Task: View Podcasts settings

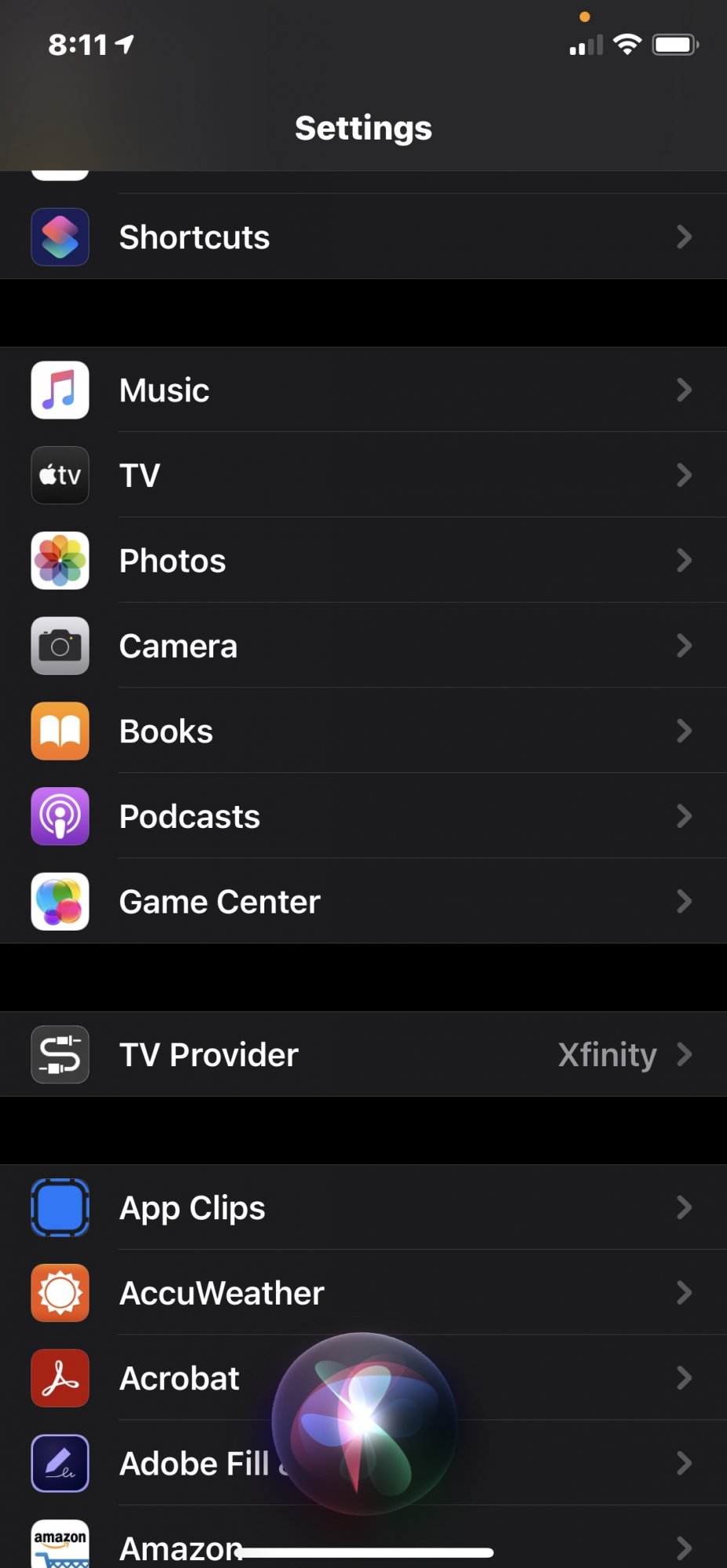Action: [190, 817]
